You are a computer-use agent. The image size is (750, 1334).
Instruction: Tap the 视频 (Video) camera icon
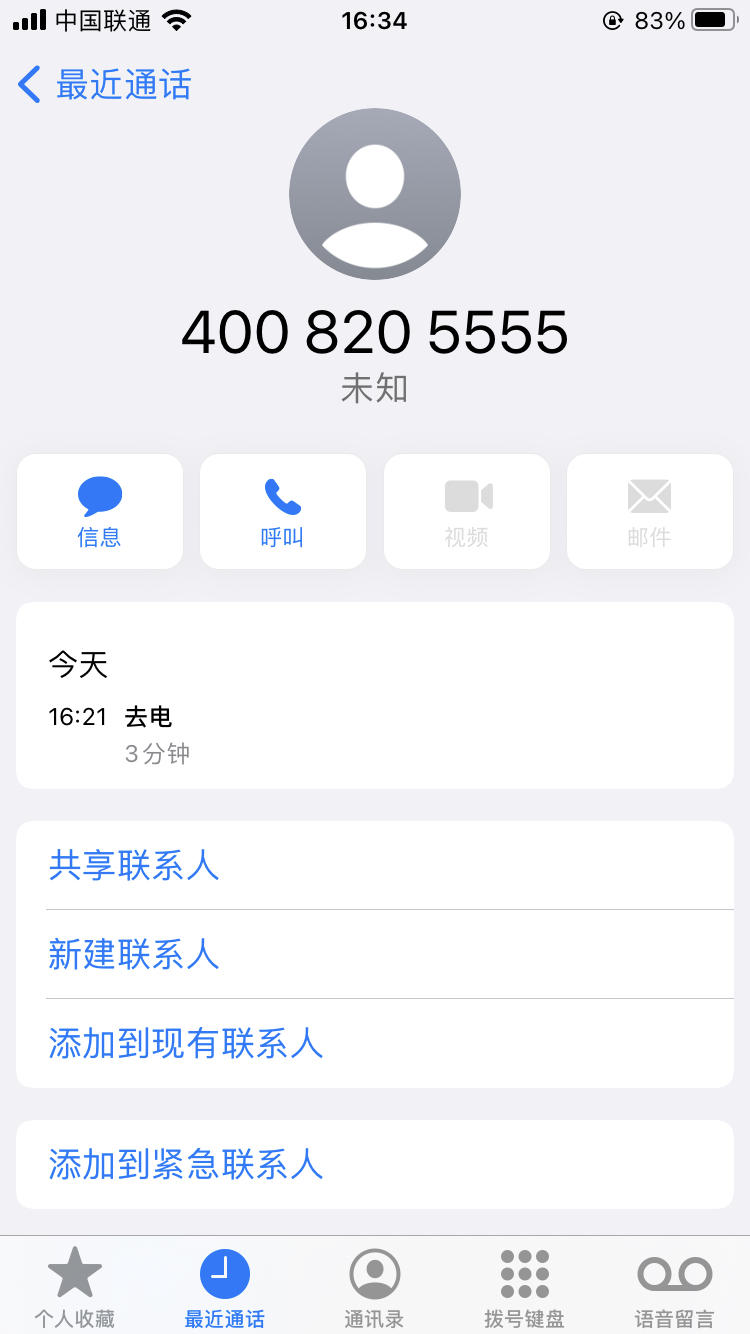tap(466, 495)
